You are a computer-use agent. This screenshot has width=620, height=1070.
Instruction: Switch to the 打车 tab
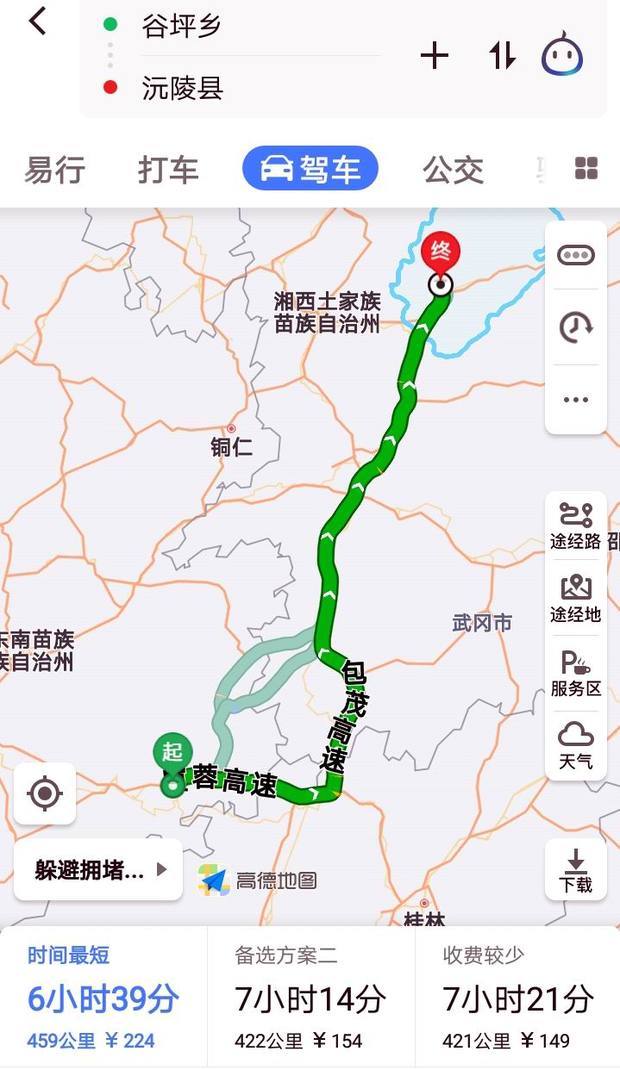(168, 169)
